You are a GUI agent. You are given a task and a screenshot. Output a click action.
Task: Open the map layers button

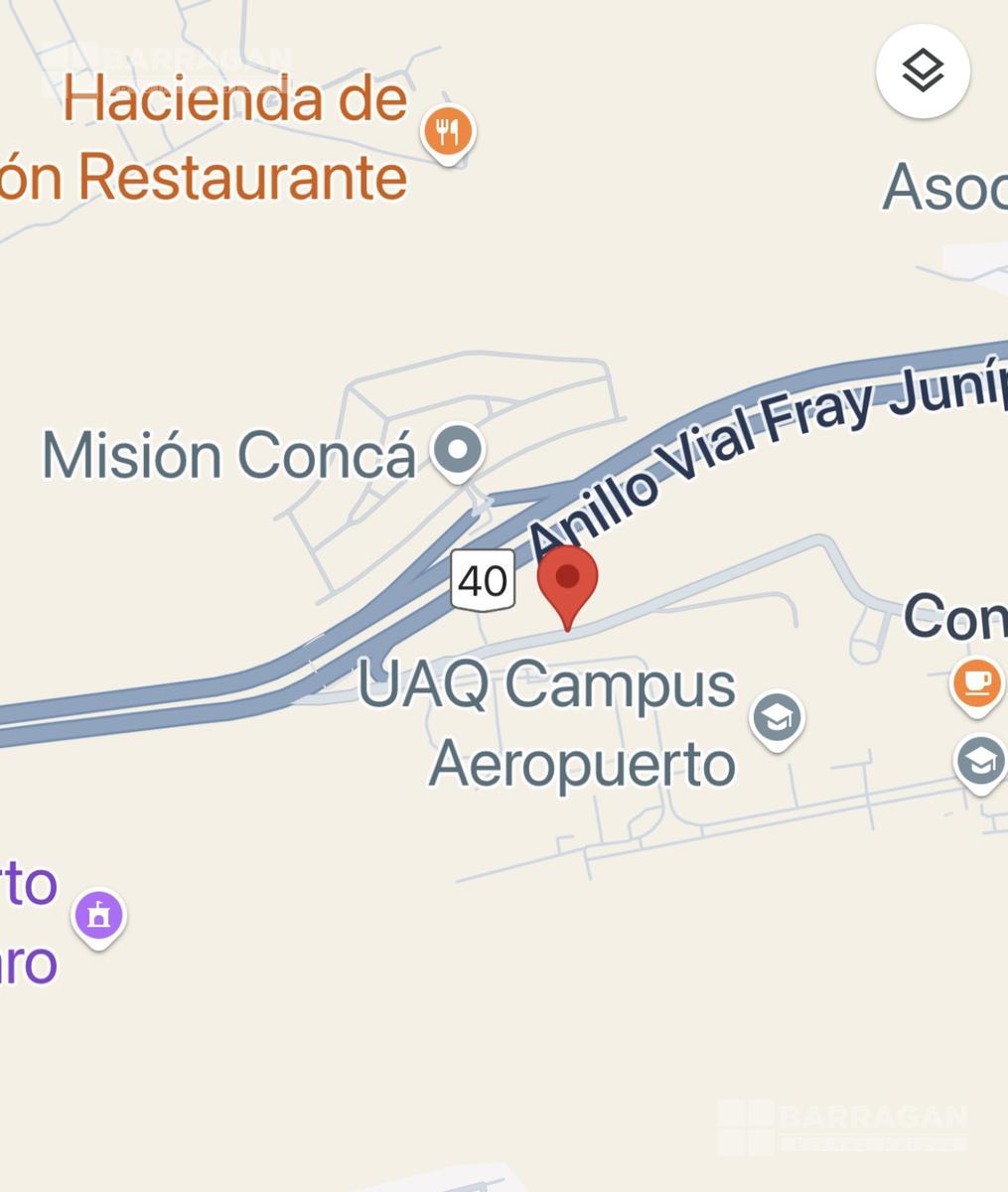923,71
